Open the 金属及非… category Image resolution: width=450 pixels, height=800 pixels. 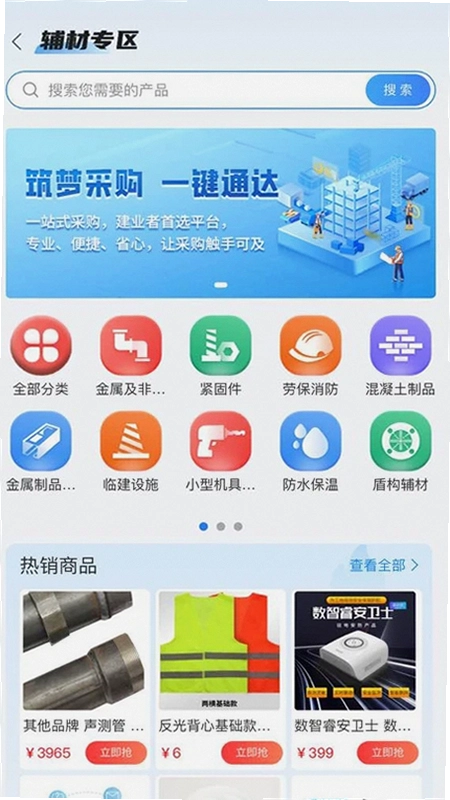pos(131,356)
